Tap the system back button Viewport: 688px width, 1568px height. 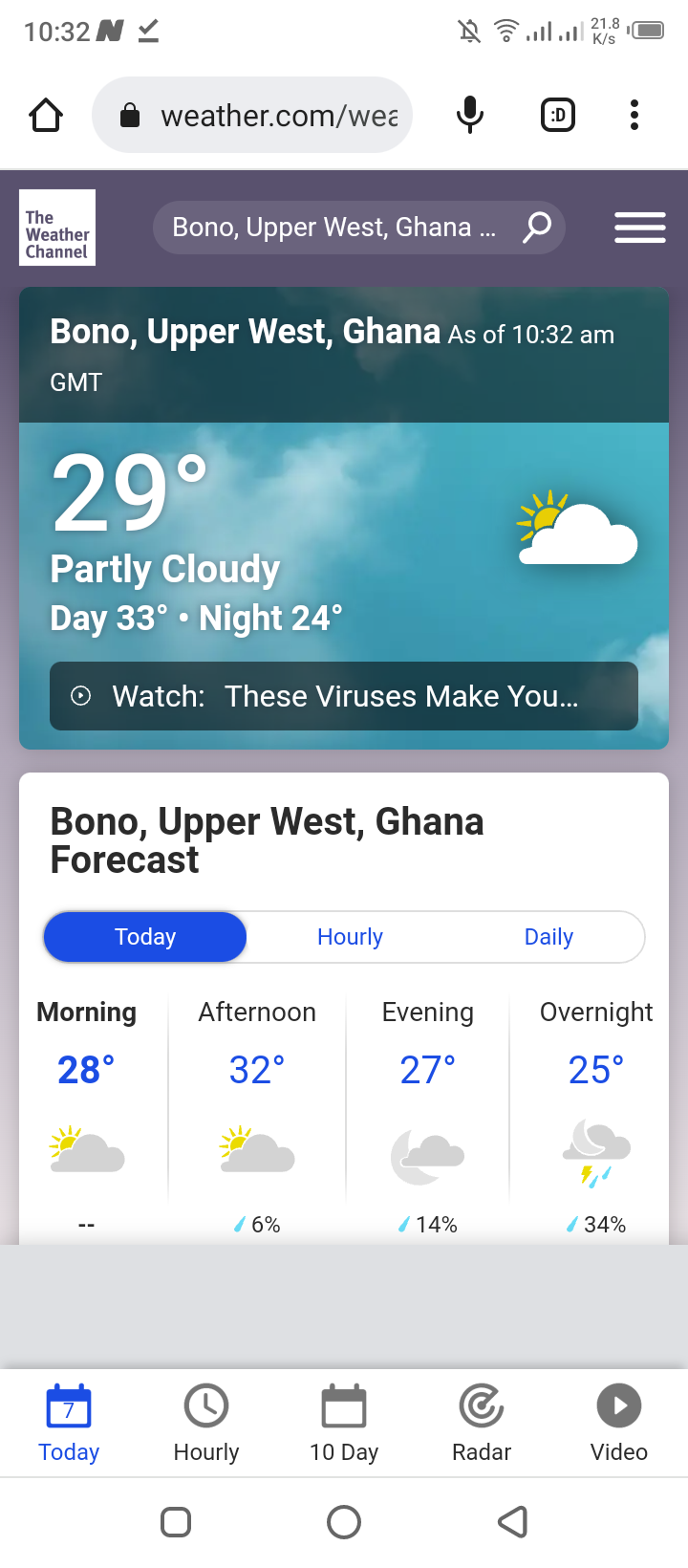pos(513,1522)
